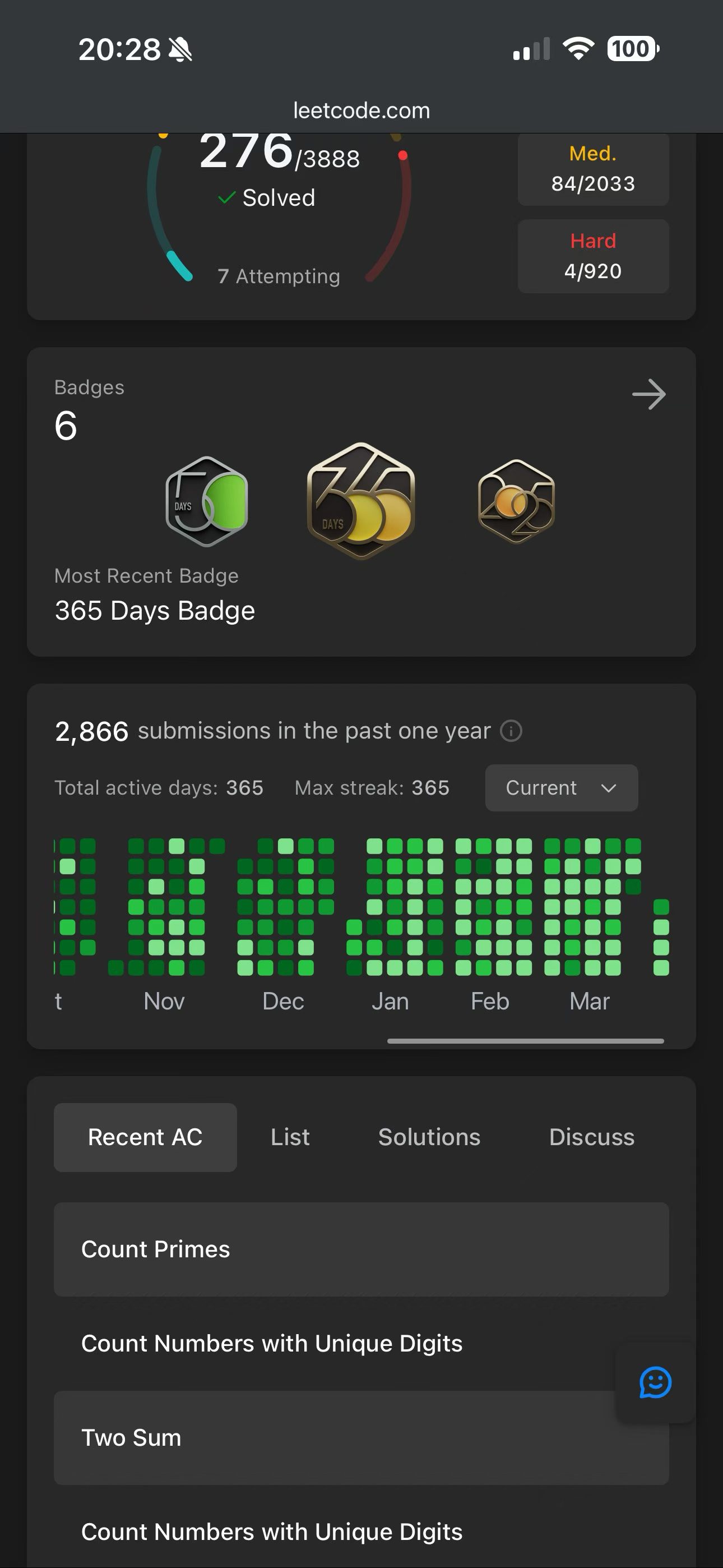
Task: Open the Hard 4/920 stats card
Action: [x=593, y=256]
